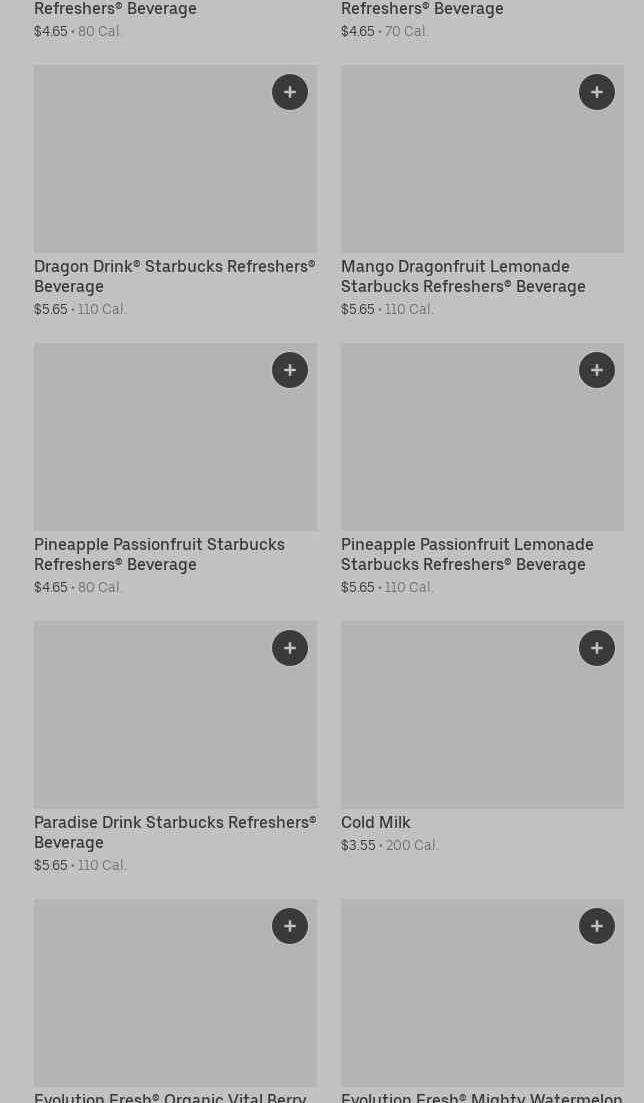Open Pineapple Passionfruit Starbucks Refreshers item

[159, 554]
